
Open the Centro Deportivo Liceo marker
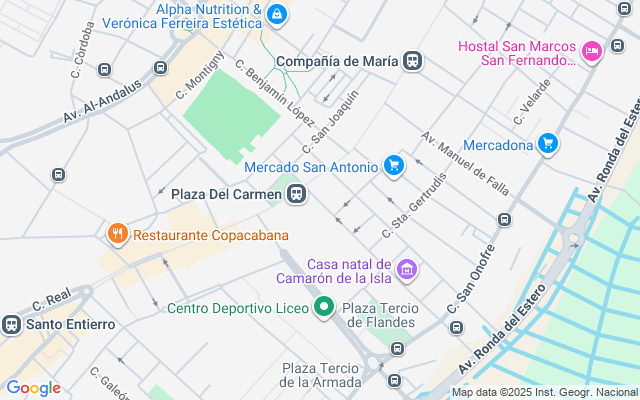point(324,307)
